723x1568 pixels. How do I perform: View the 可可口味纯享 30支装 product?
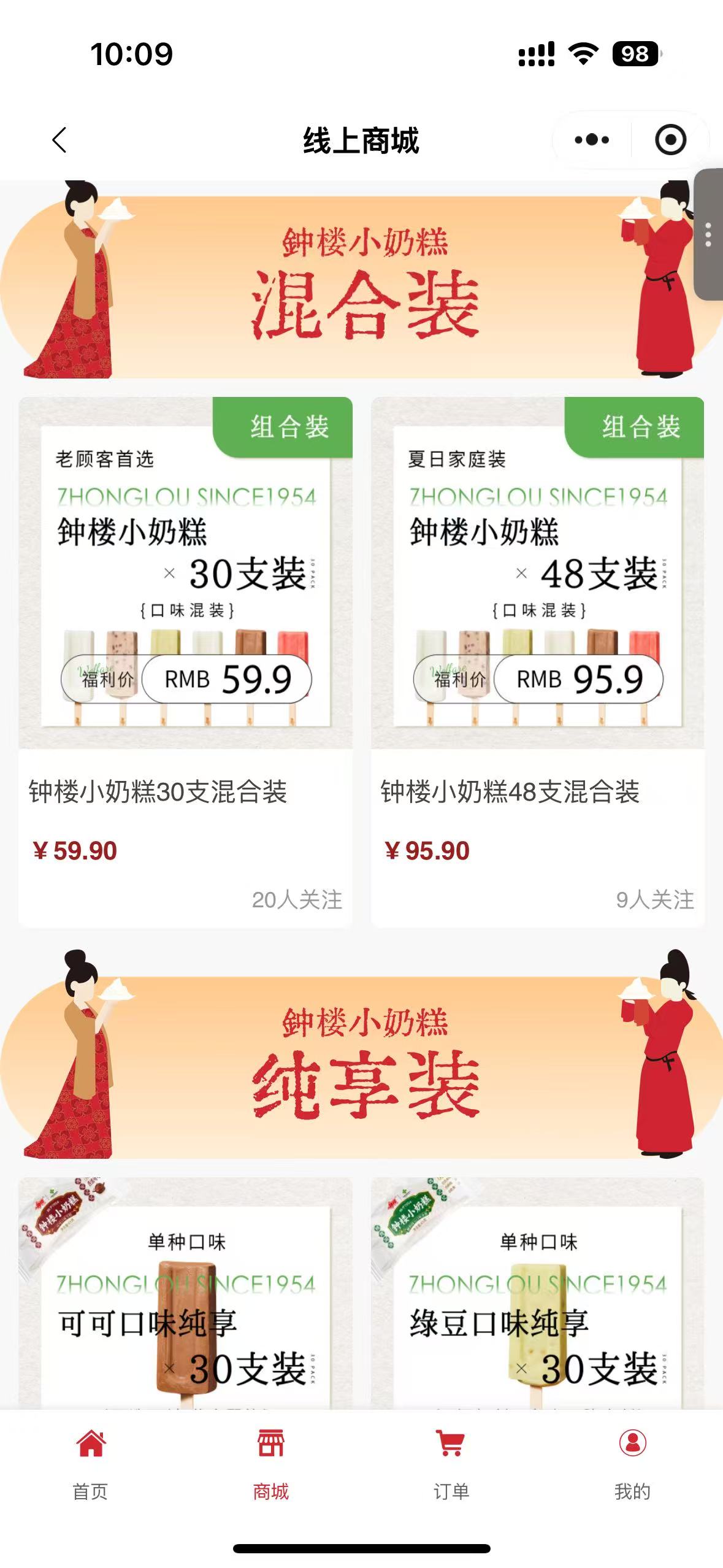click(x=185, y=1294)
